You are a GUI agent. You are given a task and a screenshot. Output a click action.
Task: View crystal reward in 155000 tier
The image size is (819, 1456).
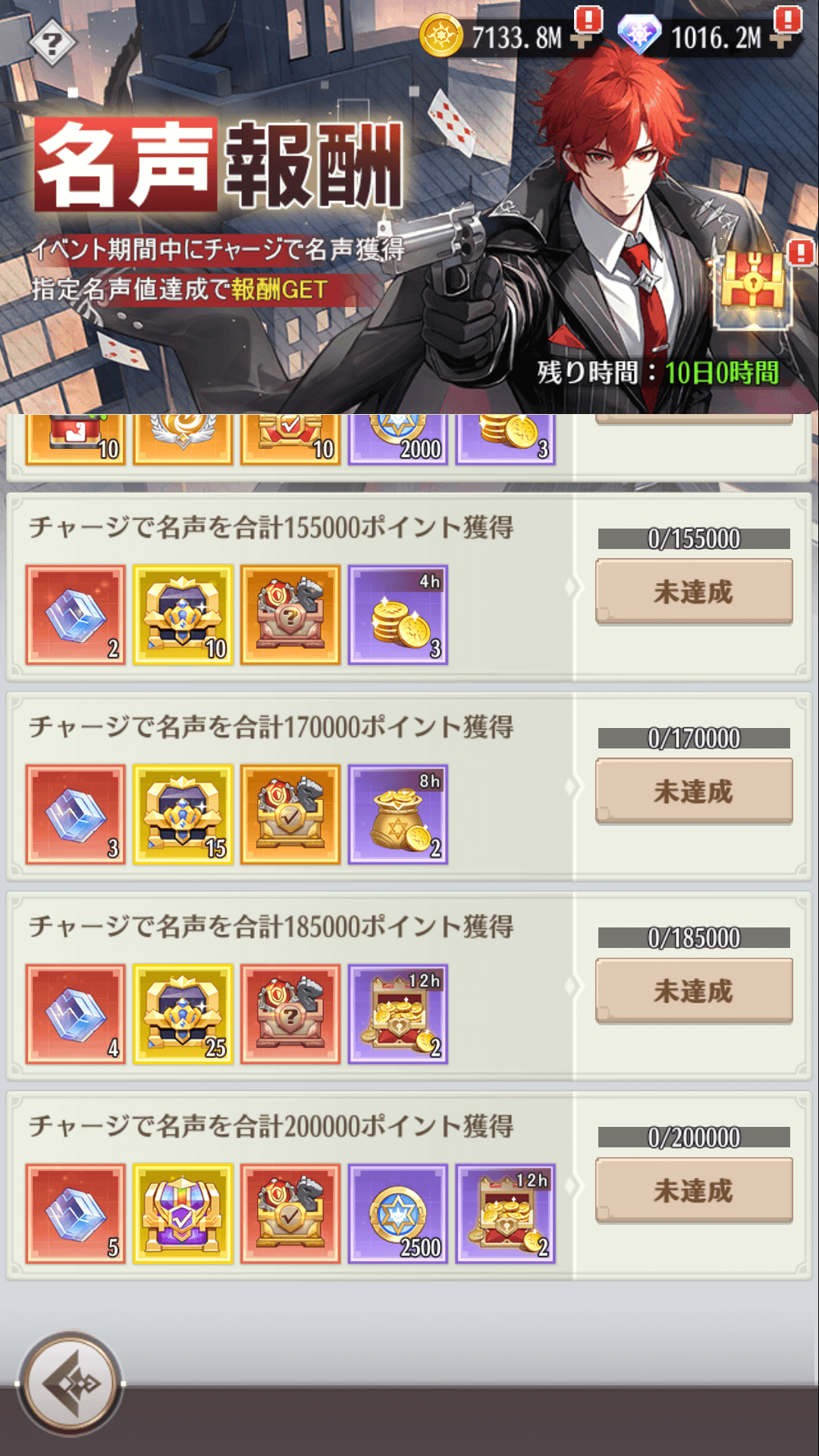[76, 615]
